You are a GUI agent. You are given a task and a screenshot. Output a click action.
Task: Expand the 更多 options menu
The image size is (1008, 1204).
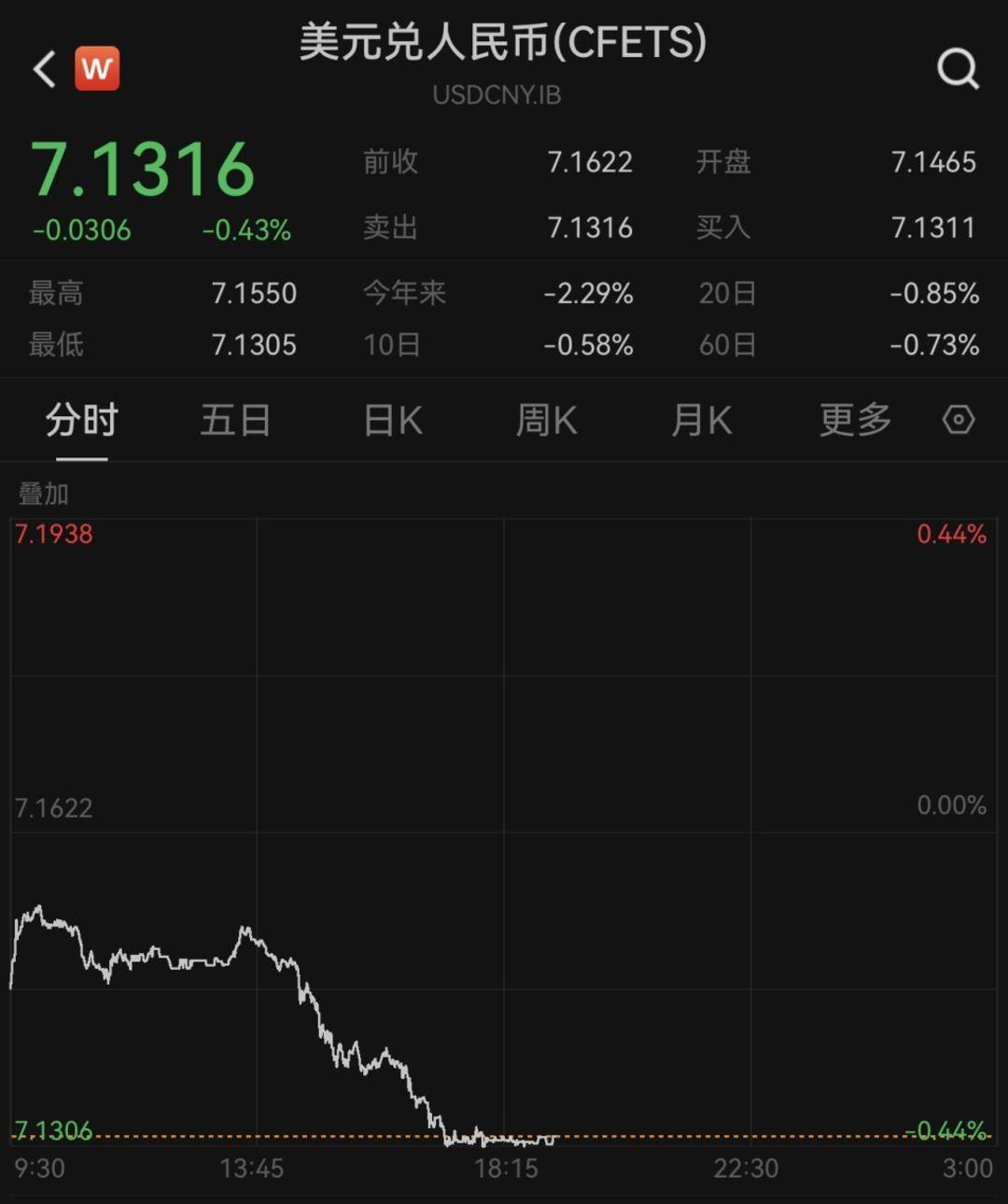853,420
